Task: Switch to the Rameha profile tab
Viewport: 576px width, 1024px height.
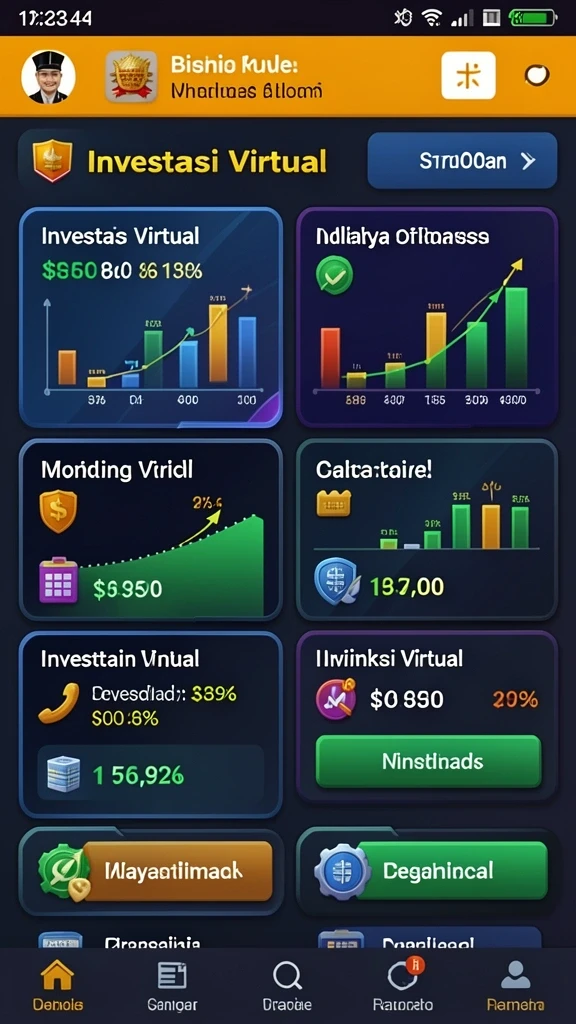Action: 516,986
